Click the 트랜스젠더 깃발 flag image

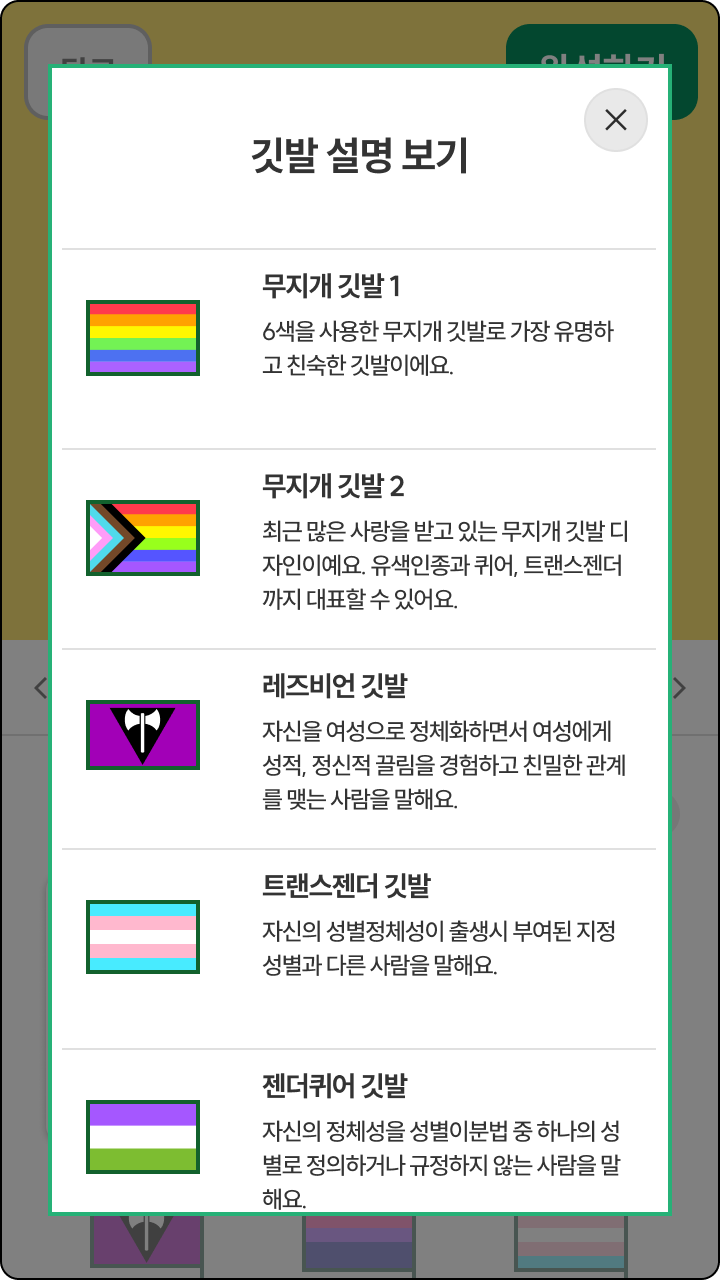pyautogui.click(x=142, y=937)
